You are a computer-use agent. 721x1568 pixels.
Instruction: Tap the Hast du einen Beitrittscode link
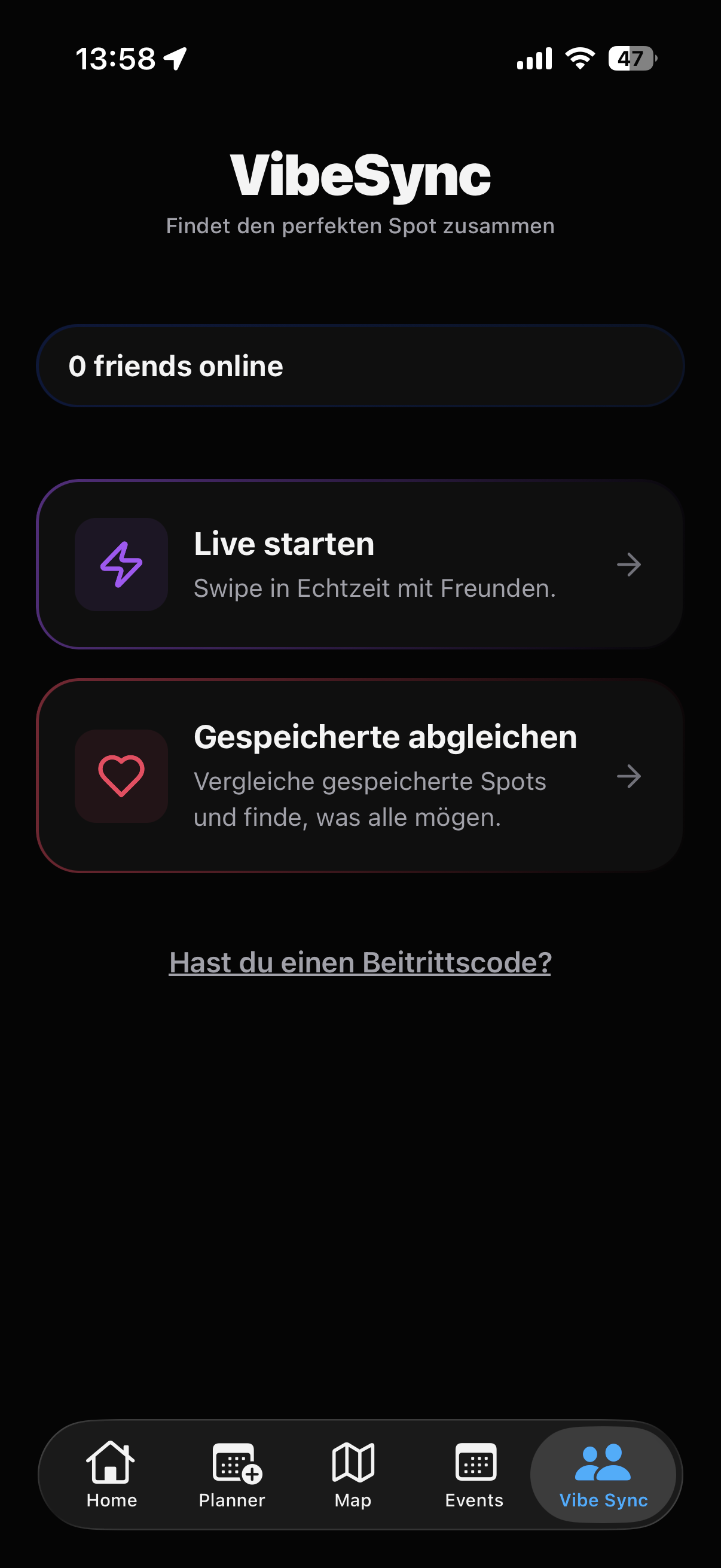tap(359, 962)
